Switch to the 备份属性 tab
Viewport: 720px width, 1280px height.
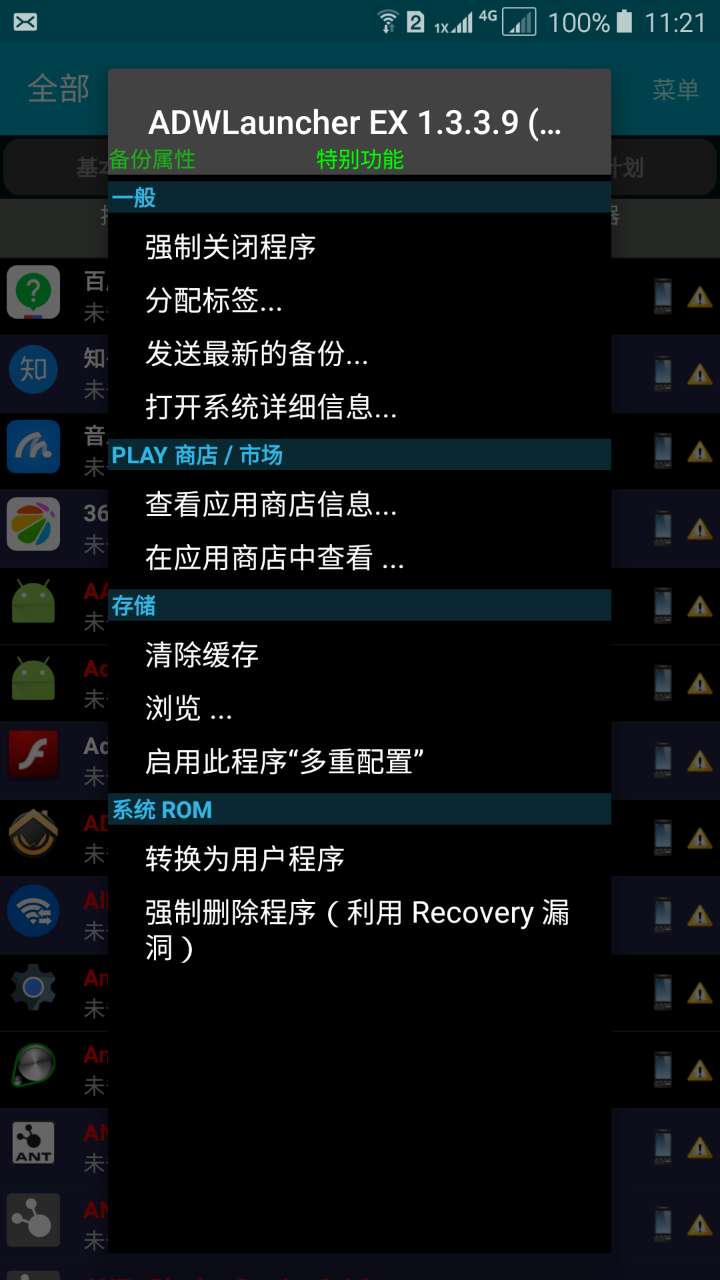click(x=152, y=160)
